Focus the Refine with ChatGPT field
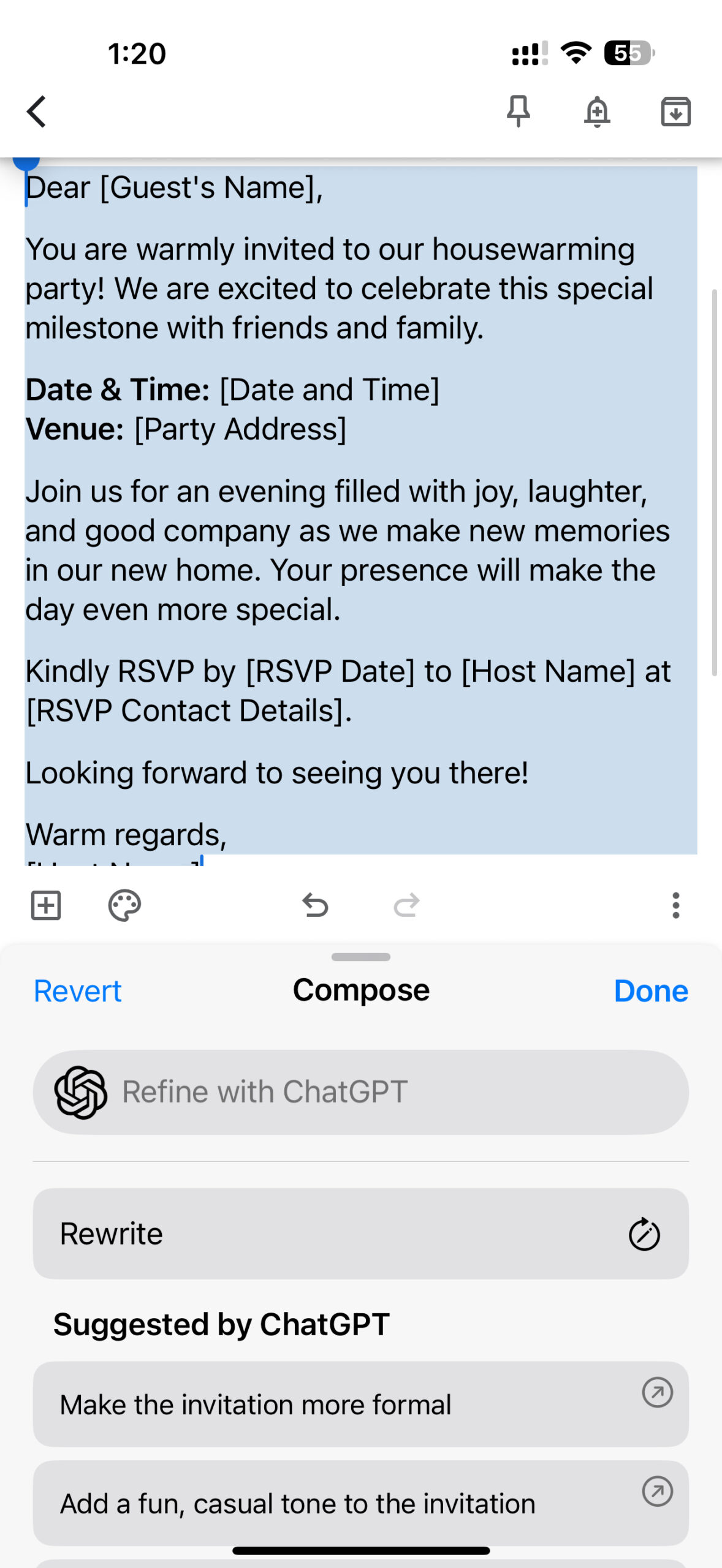 361,1092
